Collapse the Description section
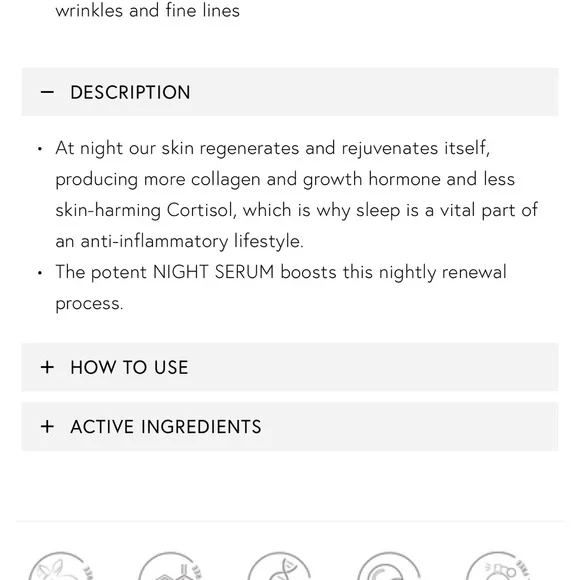580x580 pixels. 290,92
